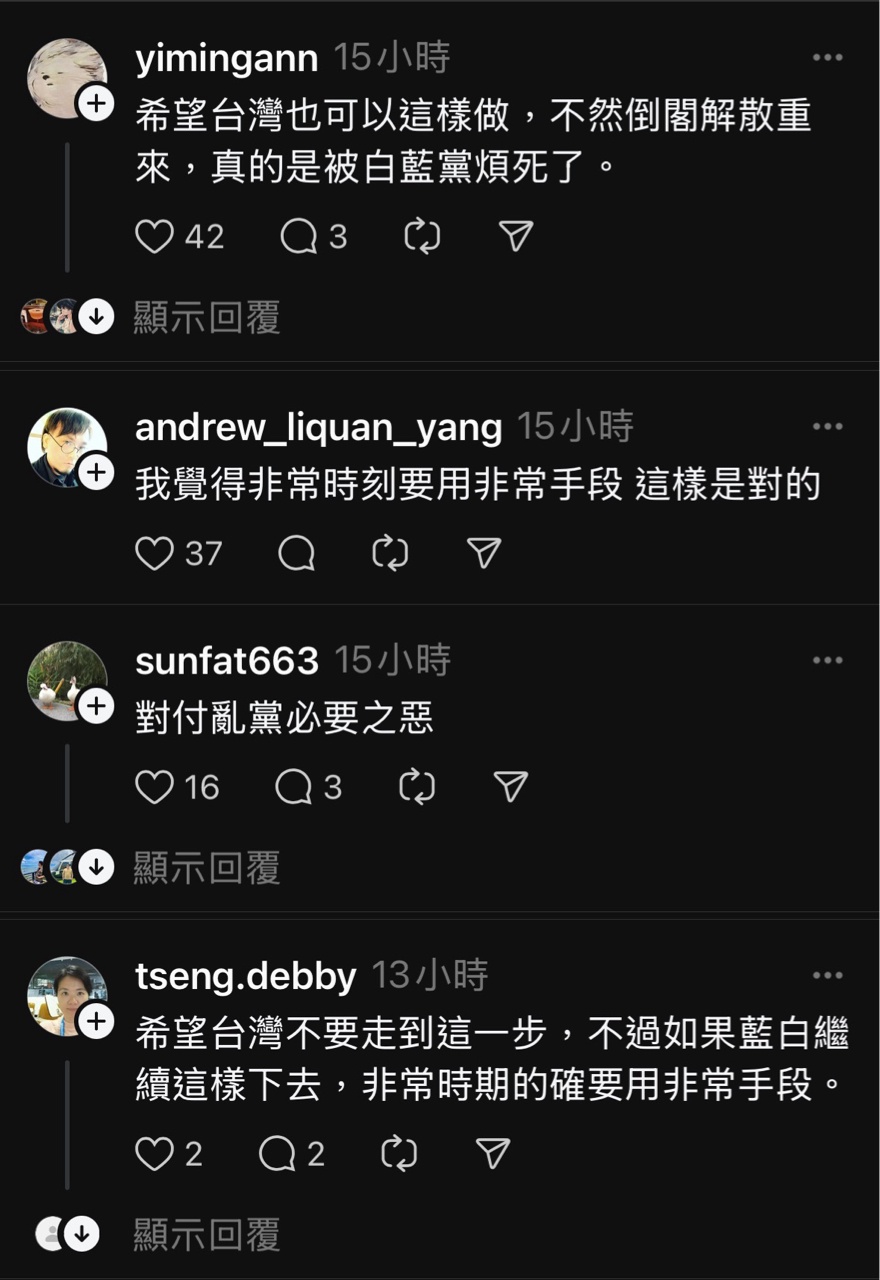Repost sunfat663's comment

click(417, 787)
